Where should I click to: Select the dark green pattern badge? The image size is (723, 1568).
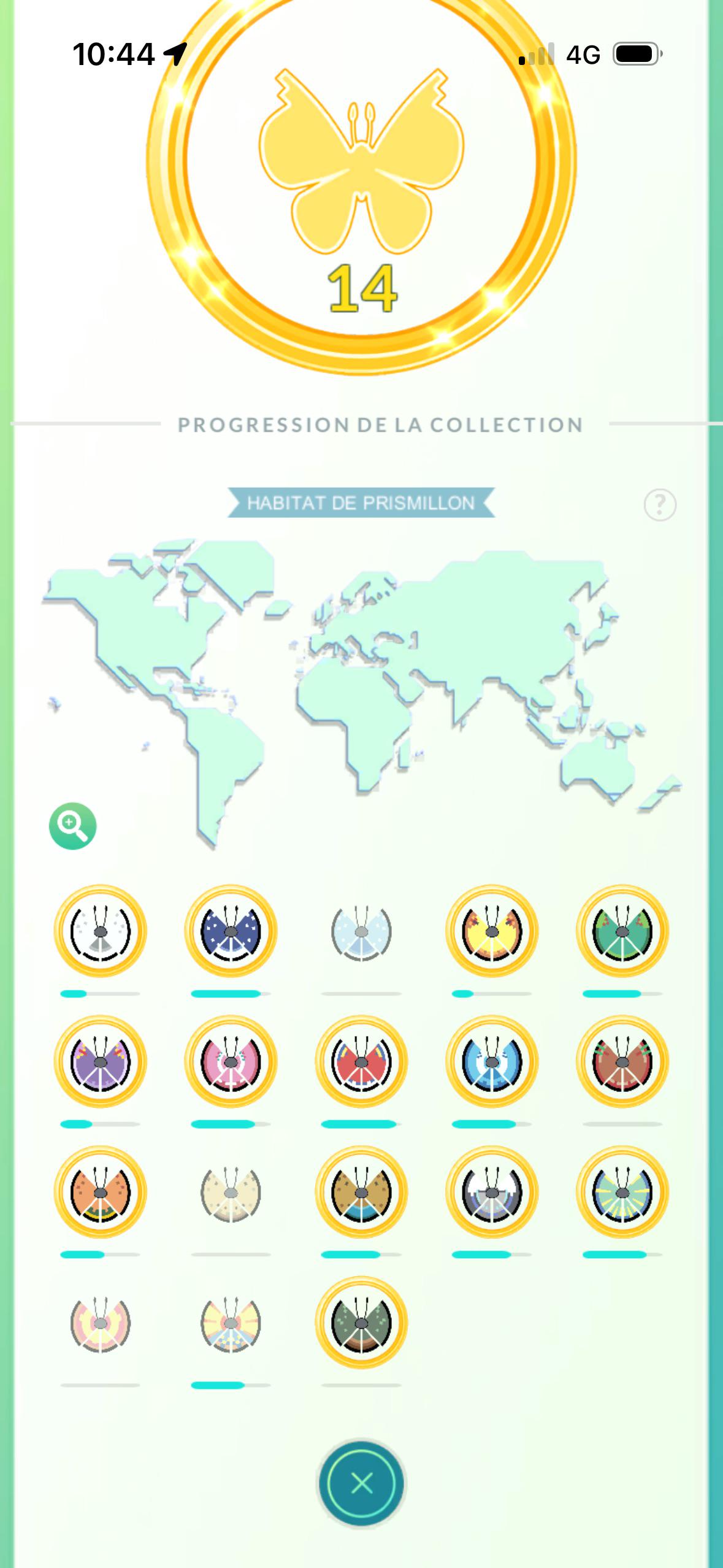pos(361,1323)
